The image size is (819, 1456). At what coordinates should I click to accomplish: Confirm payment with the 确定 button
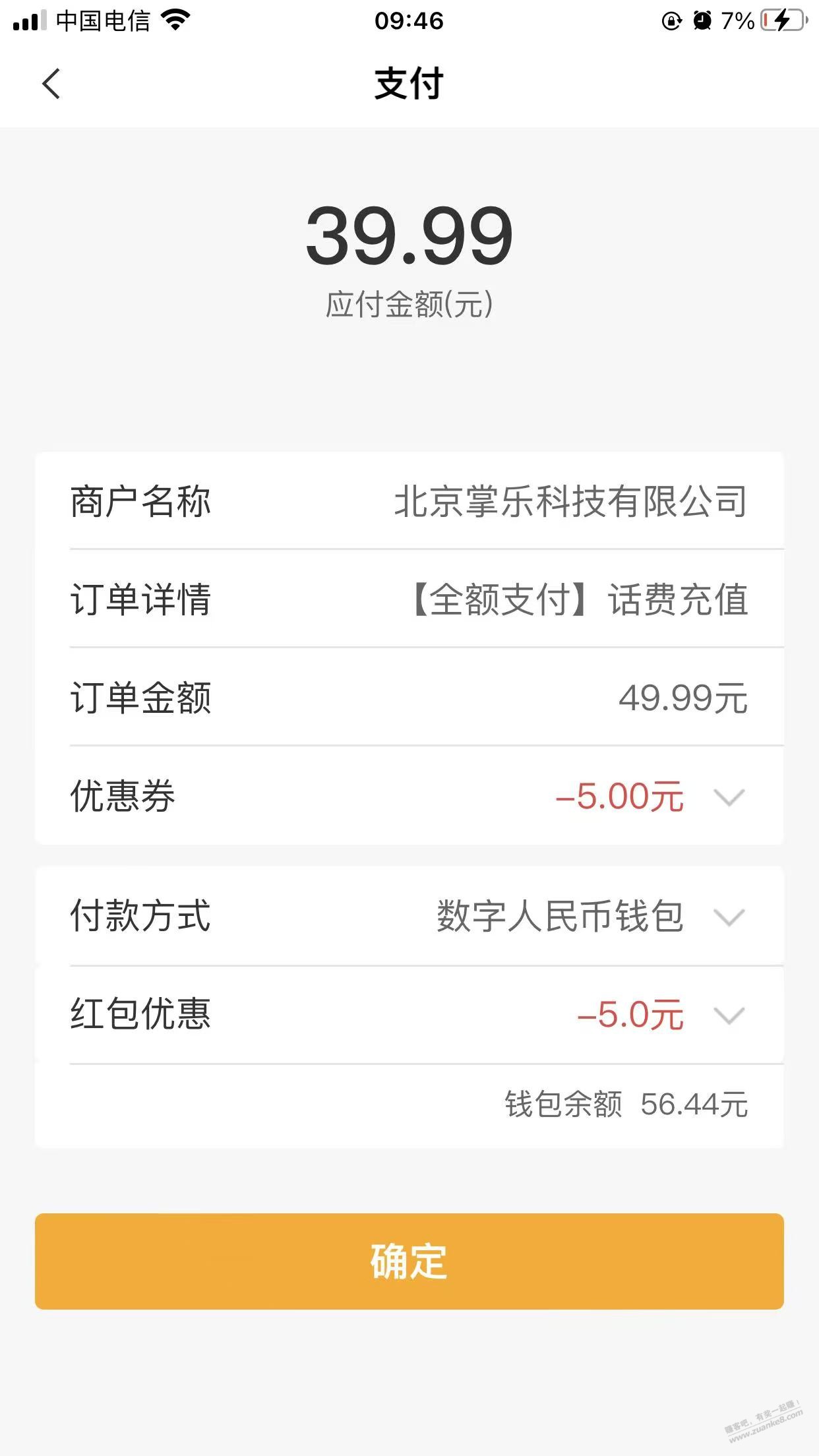(409, 1261)
